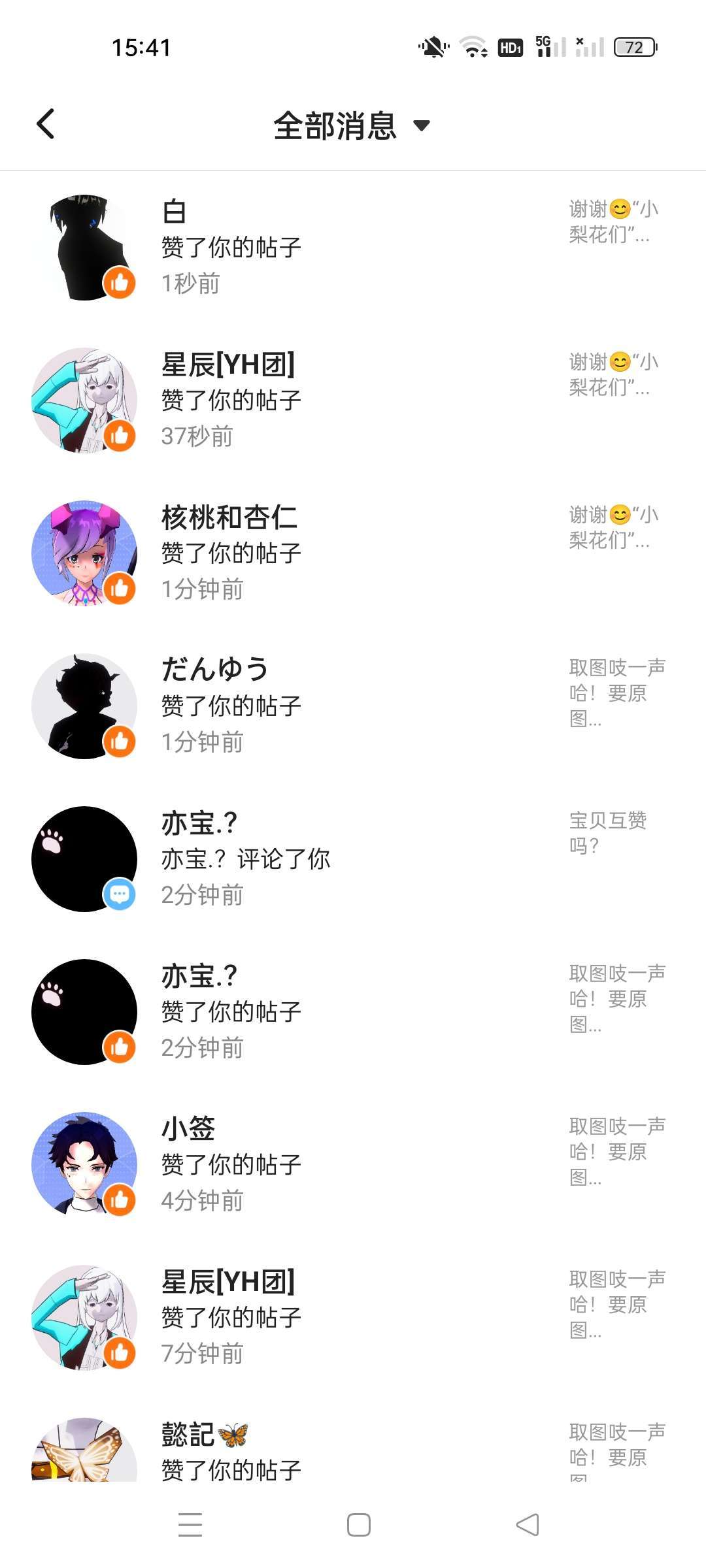
Task: Expand the 全部消息 filter dropdown
Action: (x=352, y=125)
